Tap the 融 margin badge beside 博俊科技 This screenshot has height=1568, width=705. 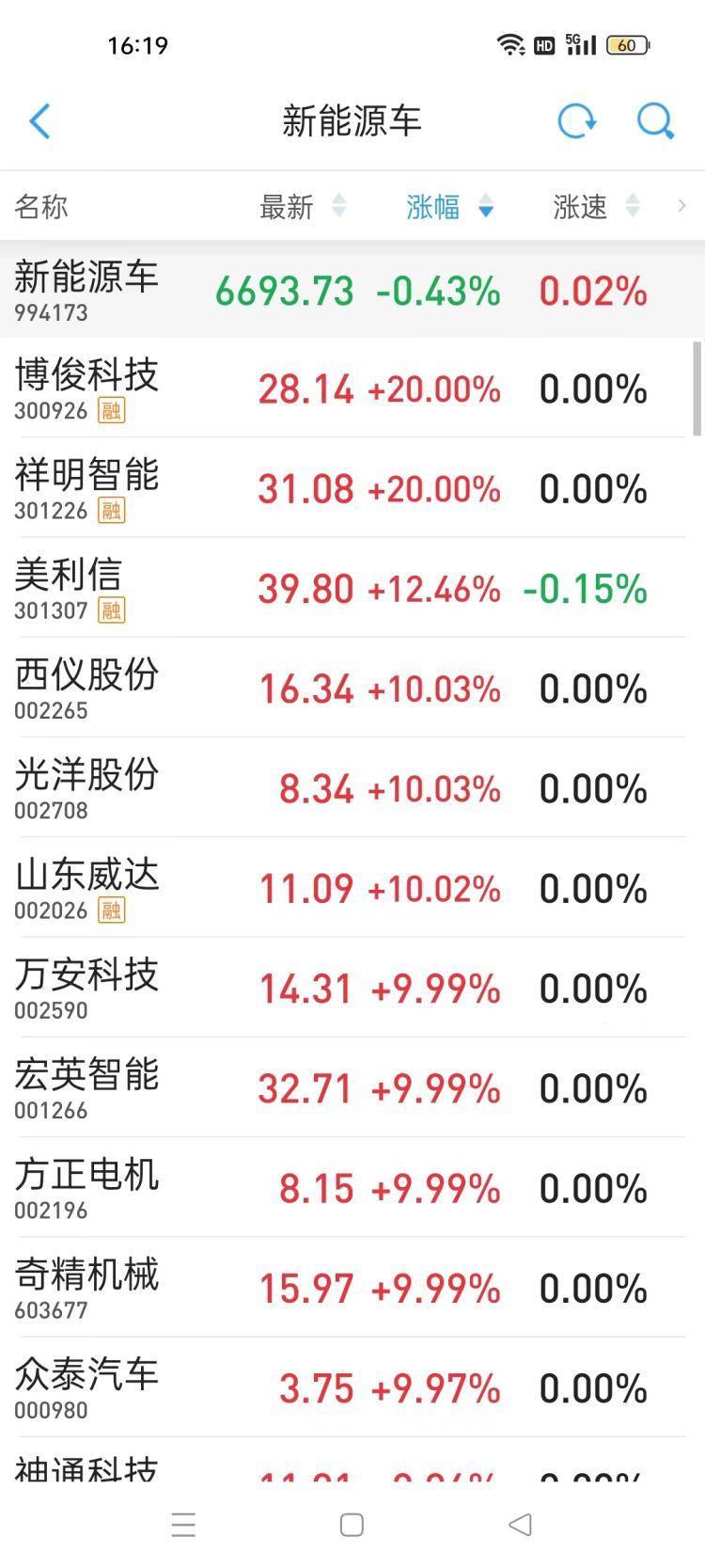coord(110,410)
